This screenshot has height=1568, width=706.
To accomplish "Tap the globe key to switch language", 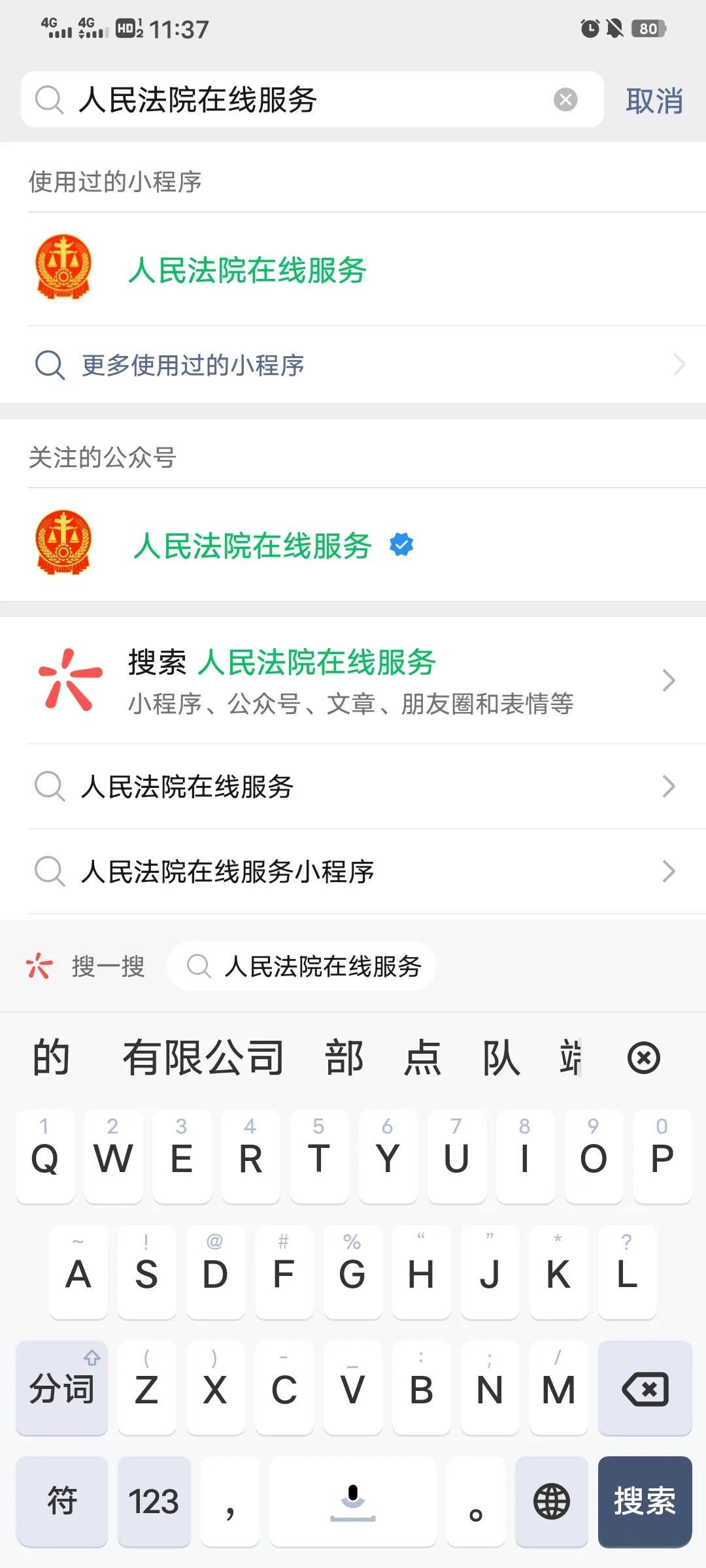I will (x=551, y=1501).
